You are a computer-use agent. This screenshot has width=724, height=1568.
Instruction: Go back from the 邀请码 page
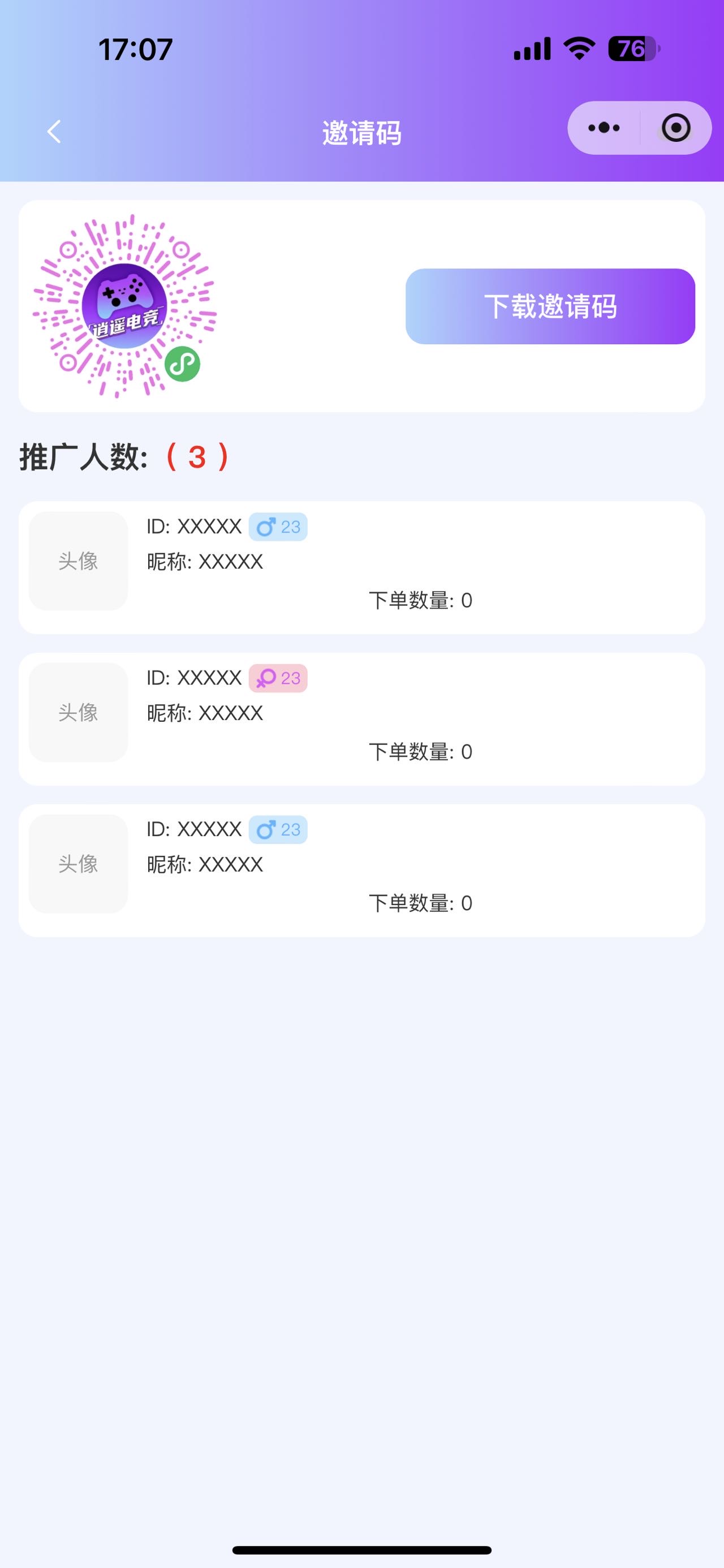pos(54,132)
